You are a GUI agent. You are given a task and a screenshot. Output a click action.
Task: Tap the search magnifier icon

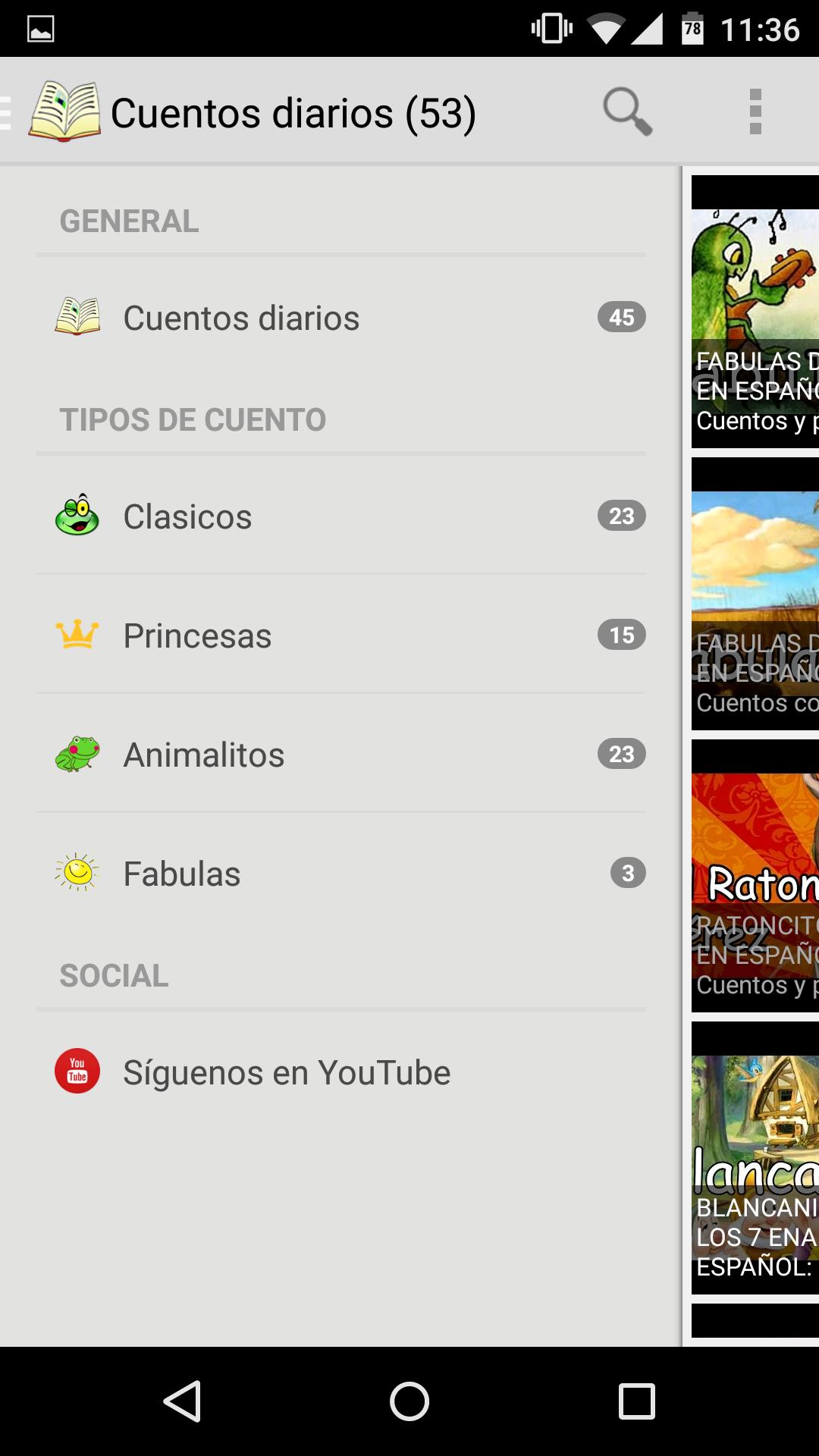[x=626, y=111]
